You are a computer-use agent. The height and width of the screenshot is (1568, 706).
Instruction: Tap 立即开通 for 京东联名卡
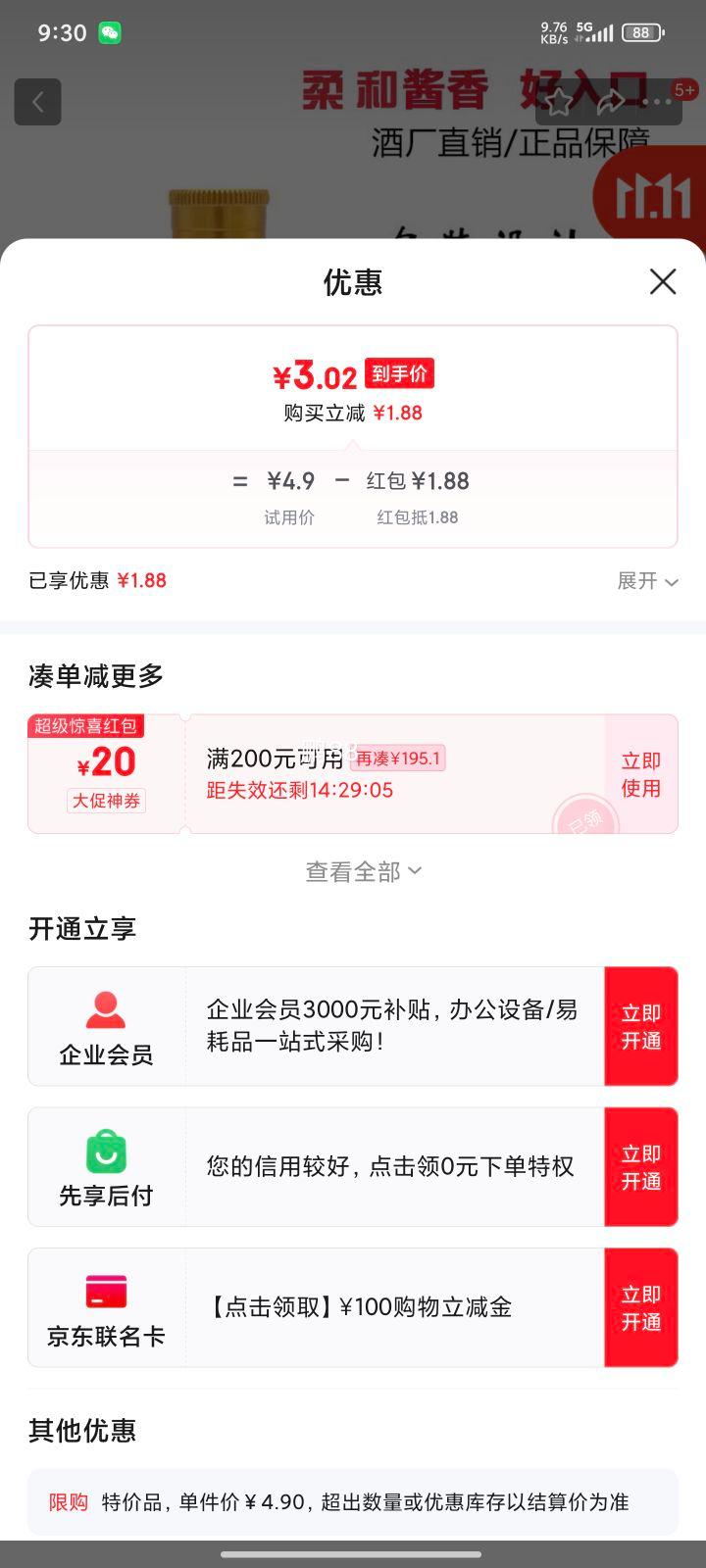click(x=640, y=1307)
